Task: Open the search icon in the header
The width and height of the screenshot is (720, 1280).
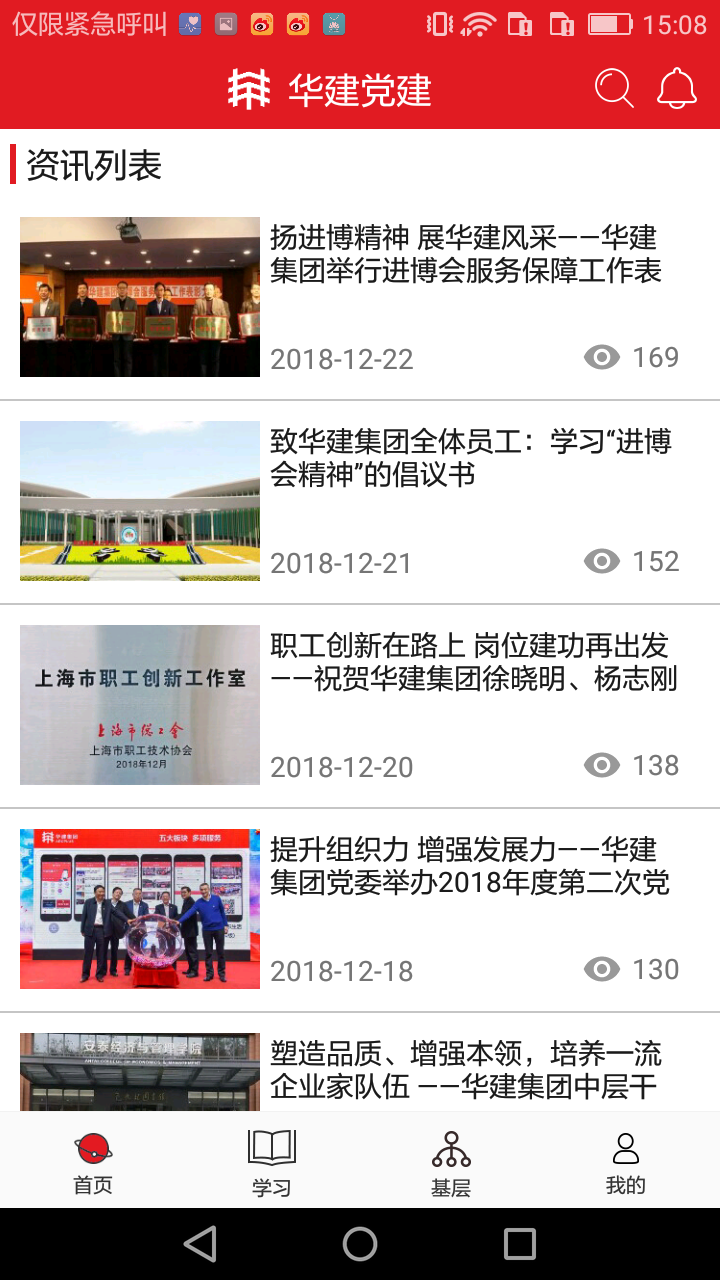Action: pyautogui.click(x=614, y=89)
